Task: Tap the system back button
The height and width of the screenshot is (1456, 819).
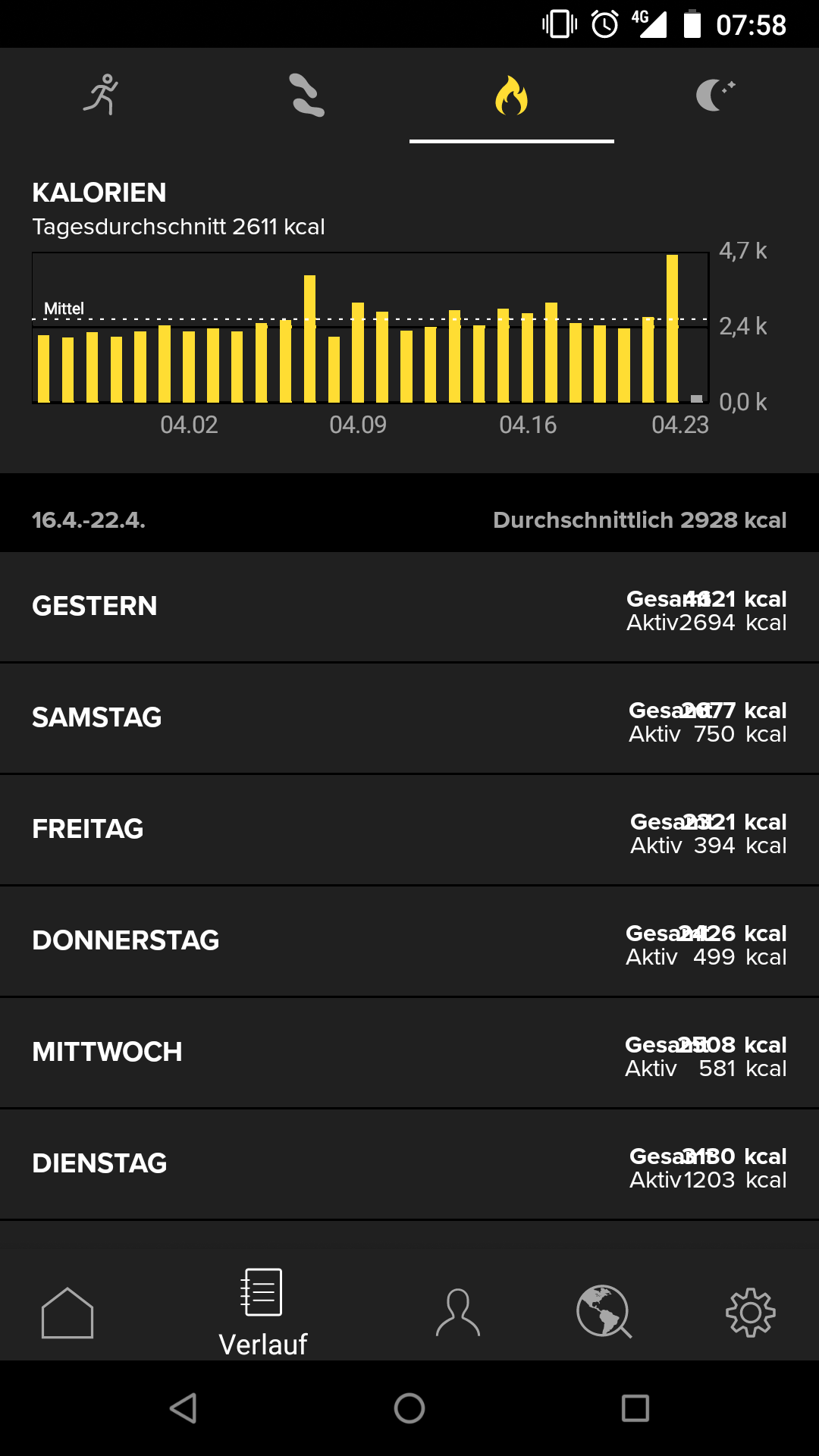Action: coord(184,1408)
